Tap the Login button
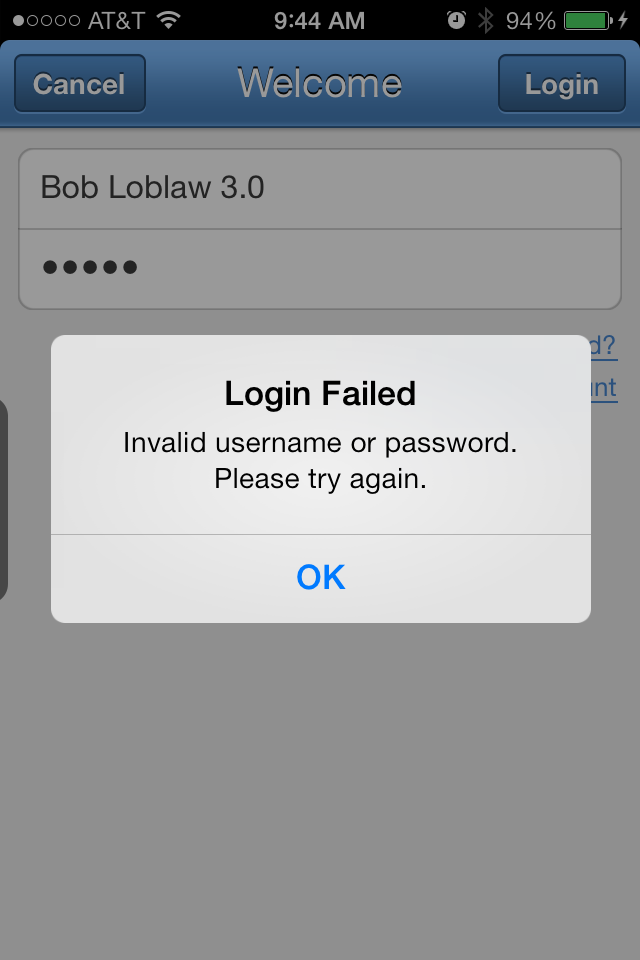Image resolution: width=640 pixels, height=960 pixels. point(561,84)
